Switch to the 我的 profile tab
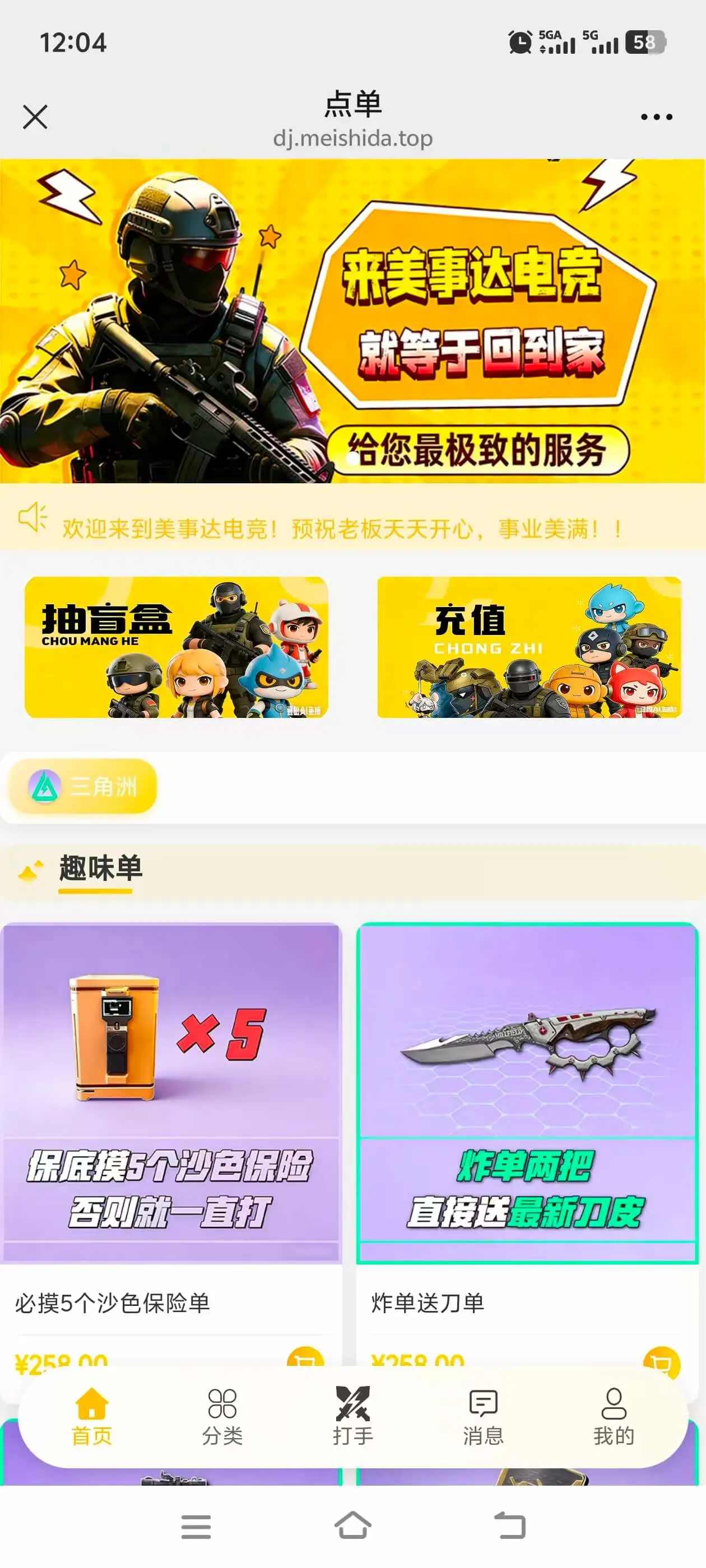706x1568 pixels. (x=614, y=1416)
